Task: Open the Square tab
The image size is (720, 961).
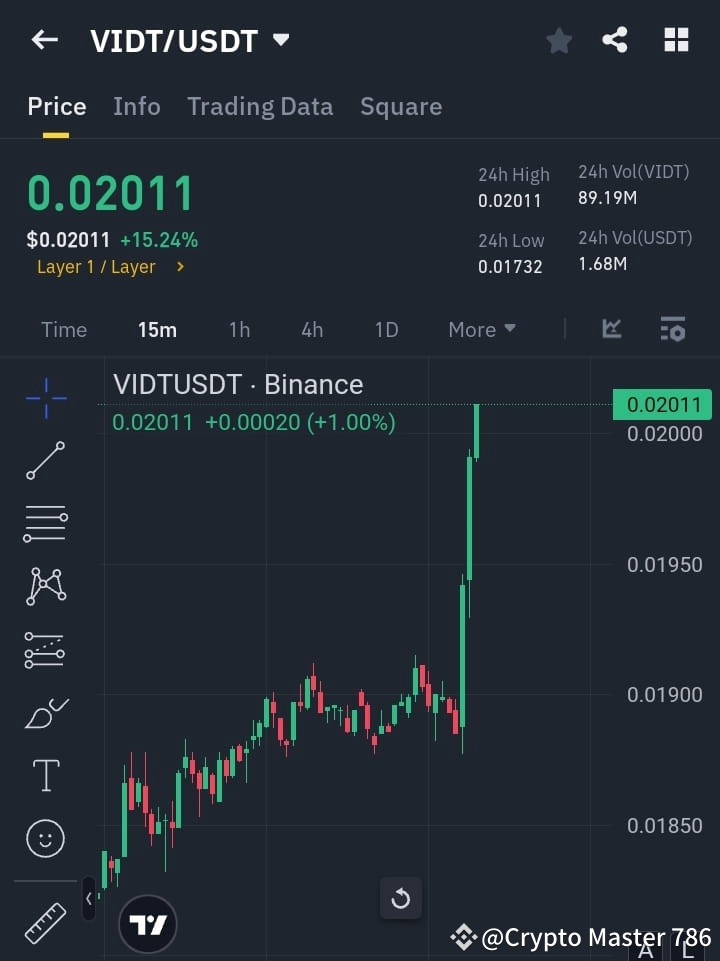Action: click(x=401, y=106)
